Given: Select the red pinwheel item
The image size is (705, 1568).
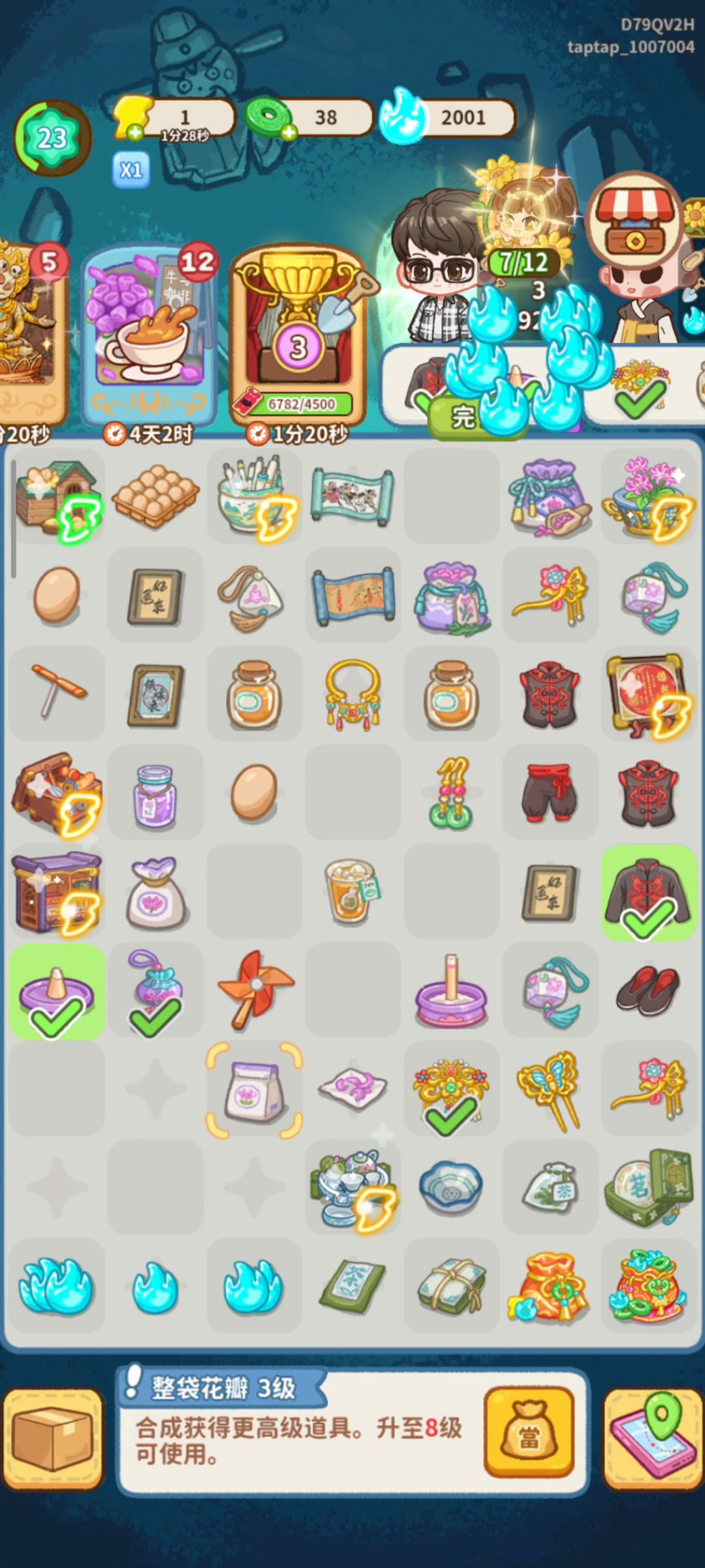Looking at the screenshot, I should point(255,989).
